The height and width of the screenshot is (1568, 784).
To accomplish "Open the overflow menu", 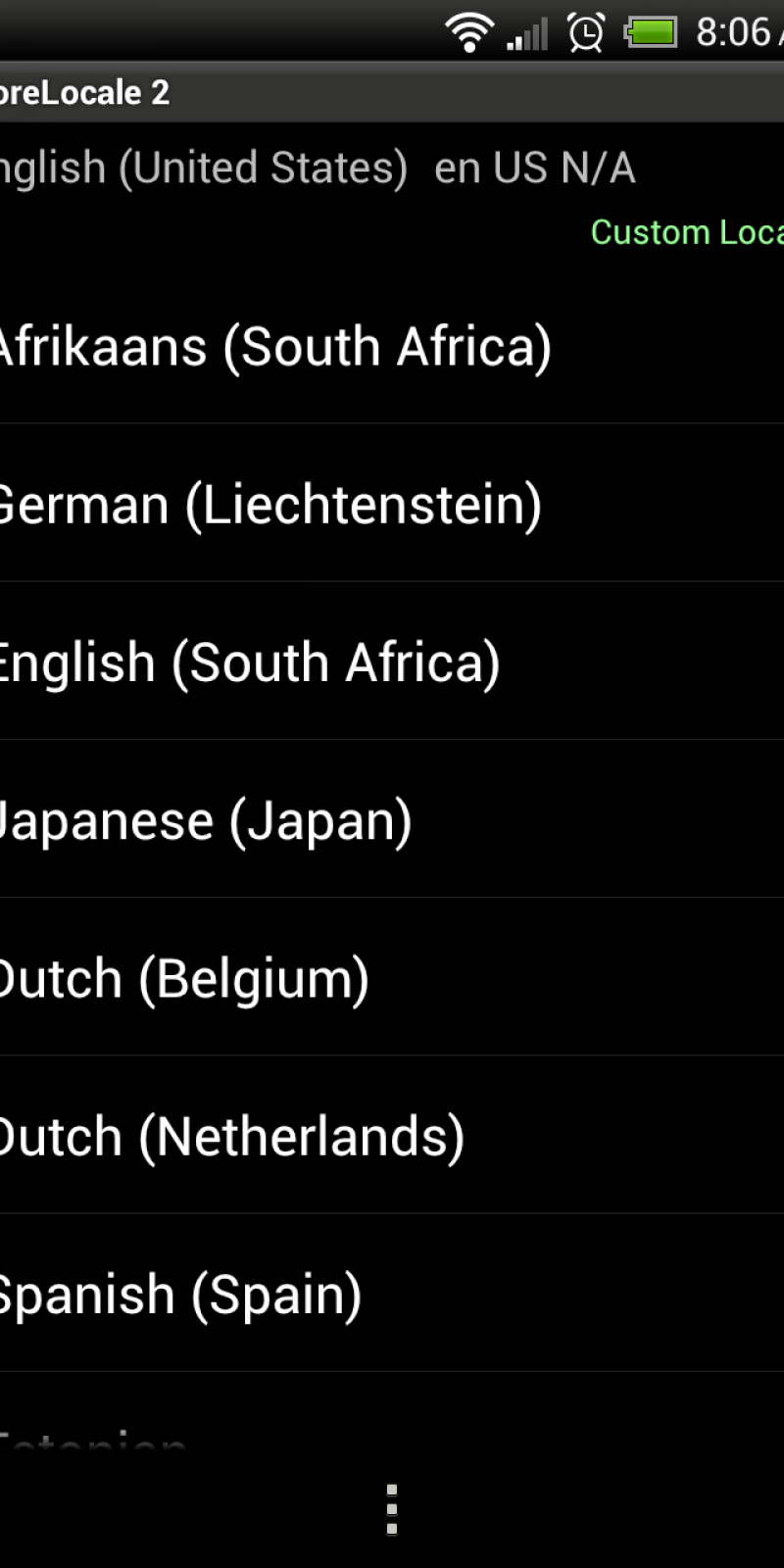I will click(x=391, y=1508).
